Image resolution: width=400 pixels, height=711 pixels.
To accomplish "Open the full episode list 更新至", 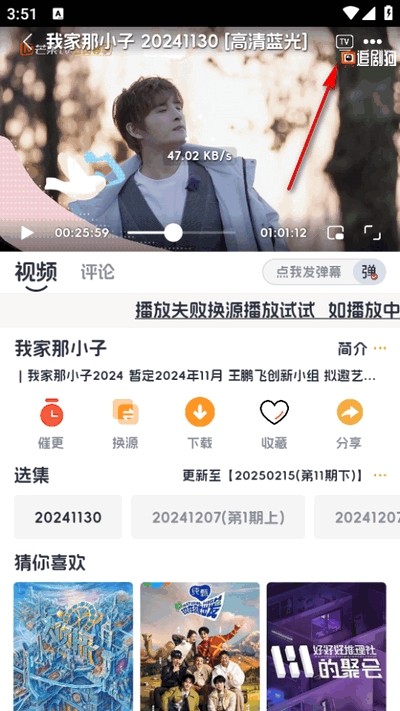I will 285,476.
